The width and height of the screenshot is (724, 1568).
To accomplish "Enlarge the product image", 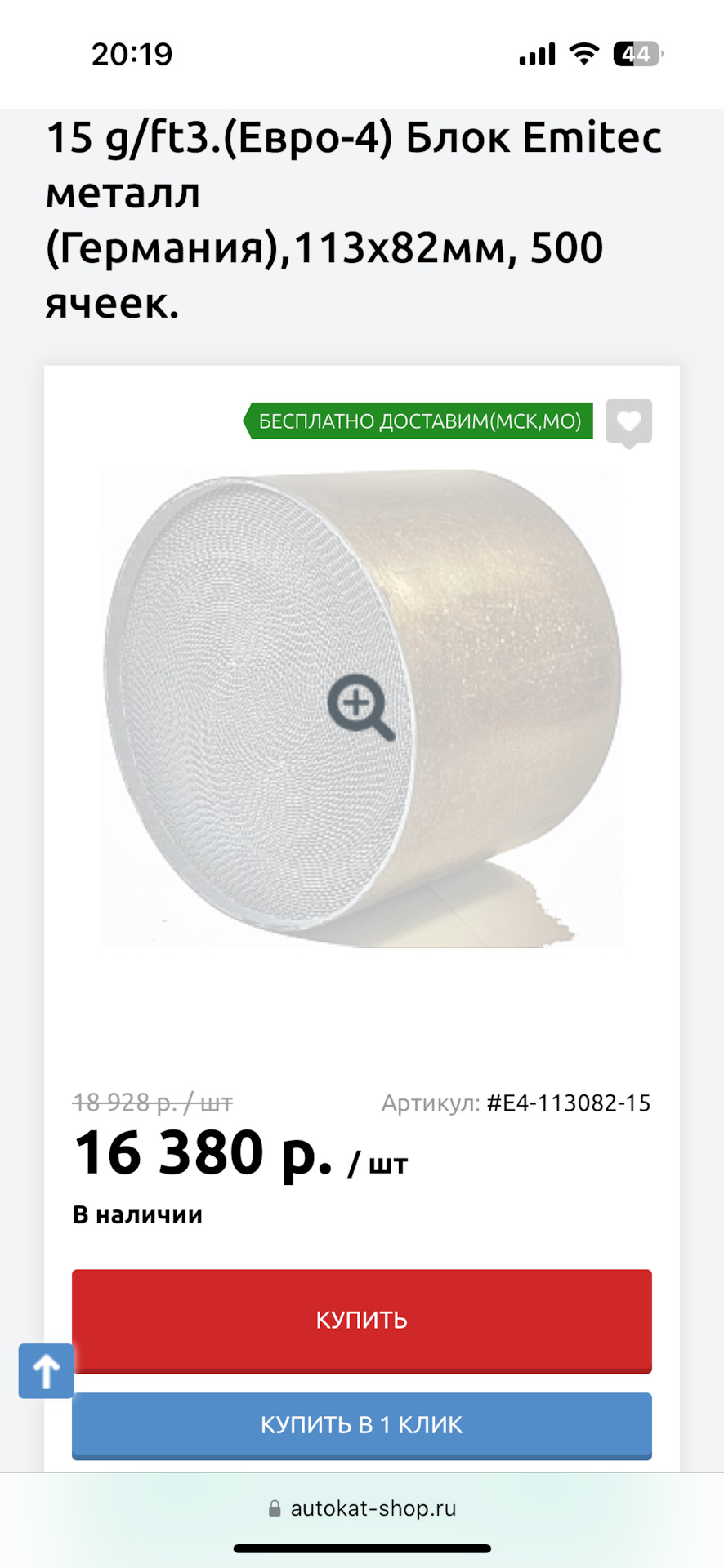I will pyautogui.click(x=361, y=707).
